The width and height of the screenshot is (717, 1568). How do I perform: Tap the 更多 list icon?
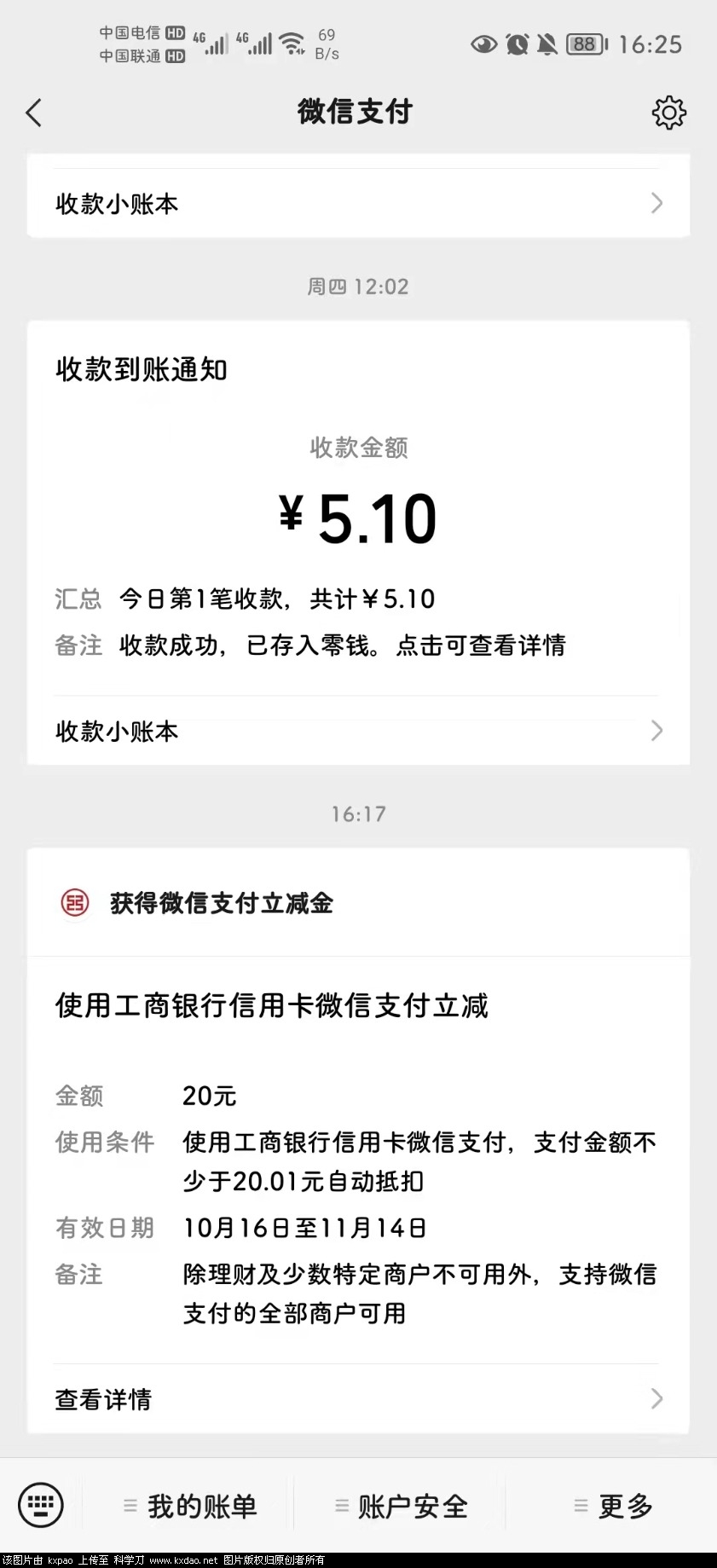[581, 1506]
